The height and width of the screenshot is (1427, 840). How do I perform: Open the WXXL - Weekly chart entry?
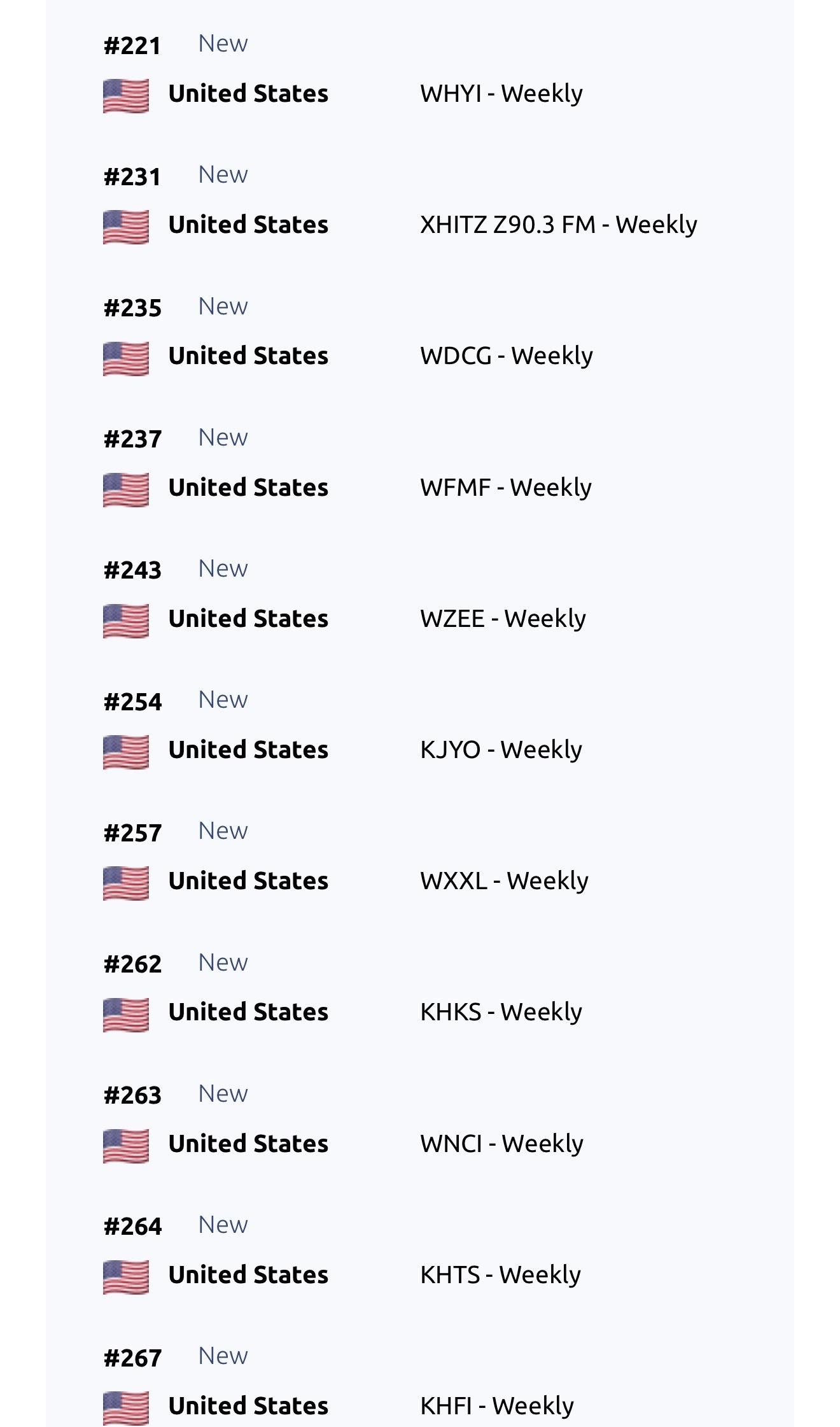pos(504,881)
